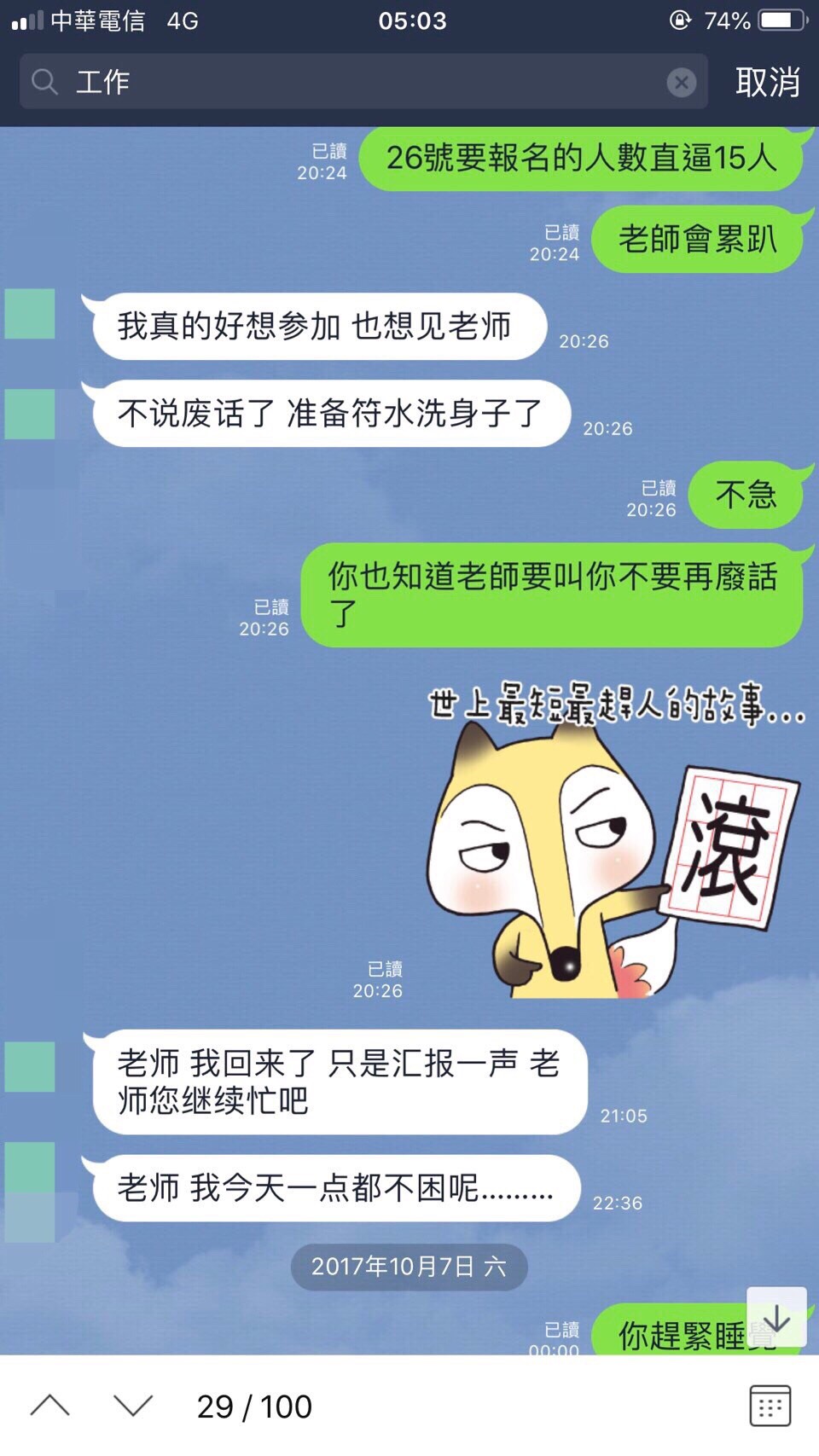Screen dimensions: 819x1456
Task: Clear the search text with the X icon
Action: 681,82
